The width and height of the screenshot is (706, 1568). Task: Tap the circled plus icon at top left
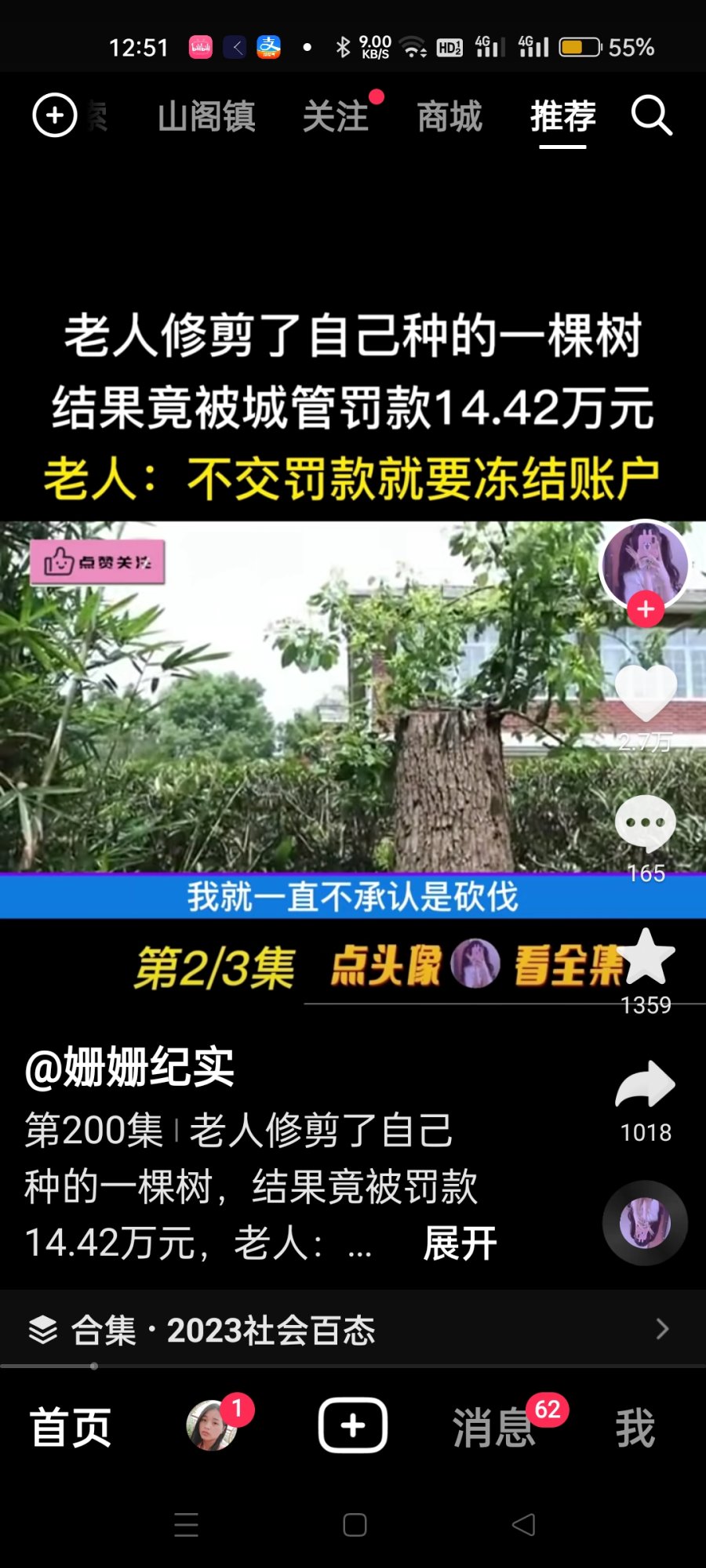coord(54,115)
